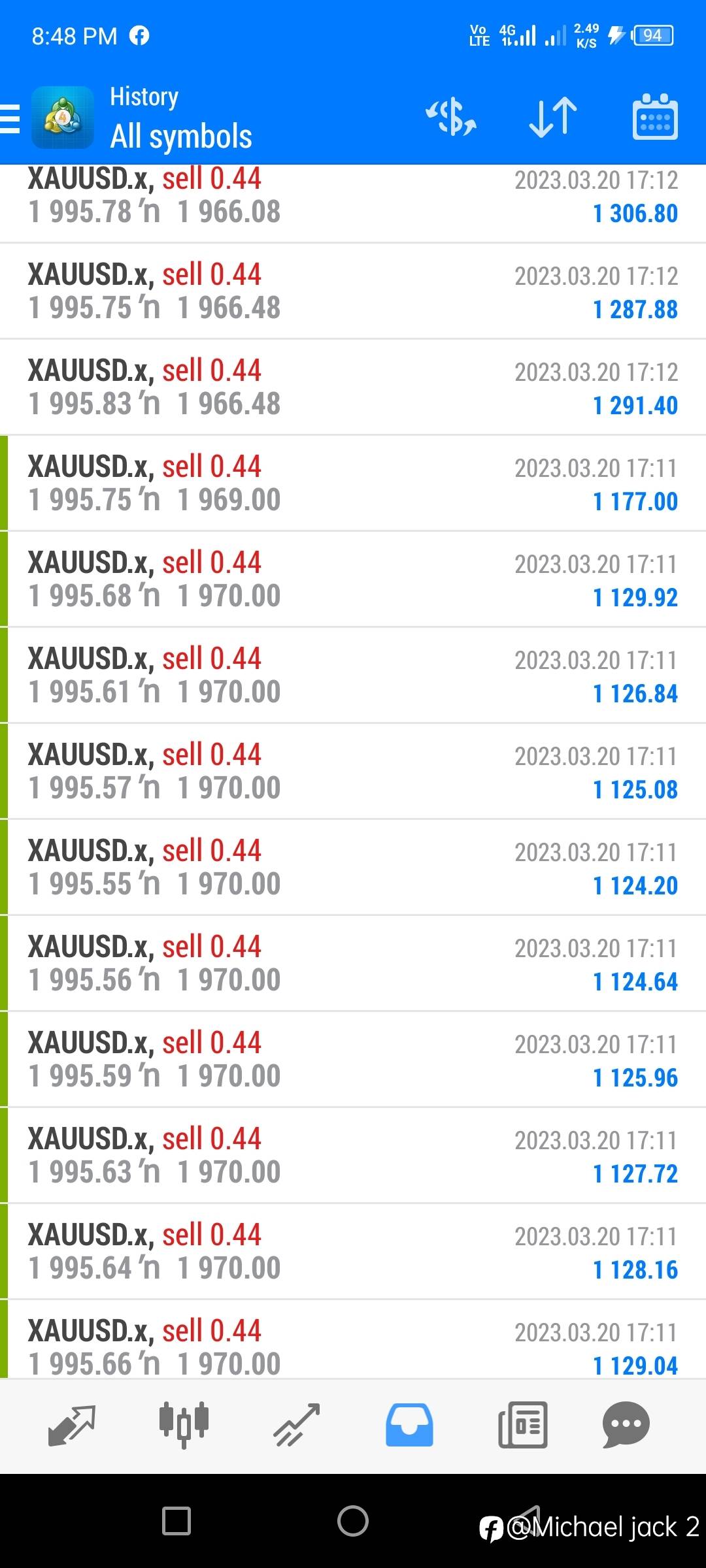Expand the trade with profit 1 127.72
The height and width of the screenshot is (1568, 706).
353,1156
